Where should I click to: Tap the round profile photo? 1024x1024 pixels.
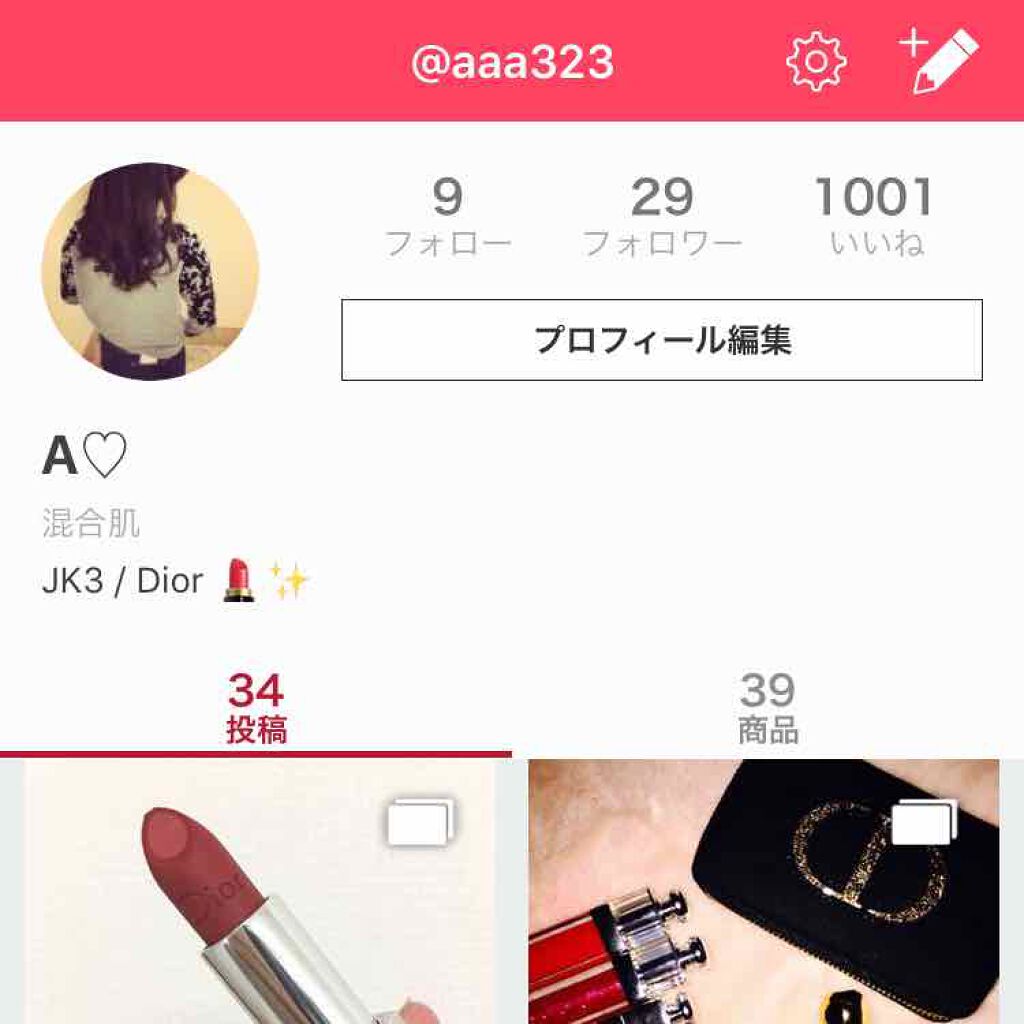(150, 271)
